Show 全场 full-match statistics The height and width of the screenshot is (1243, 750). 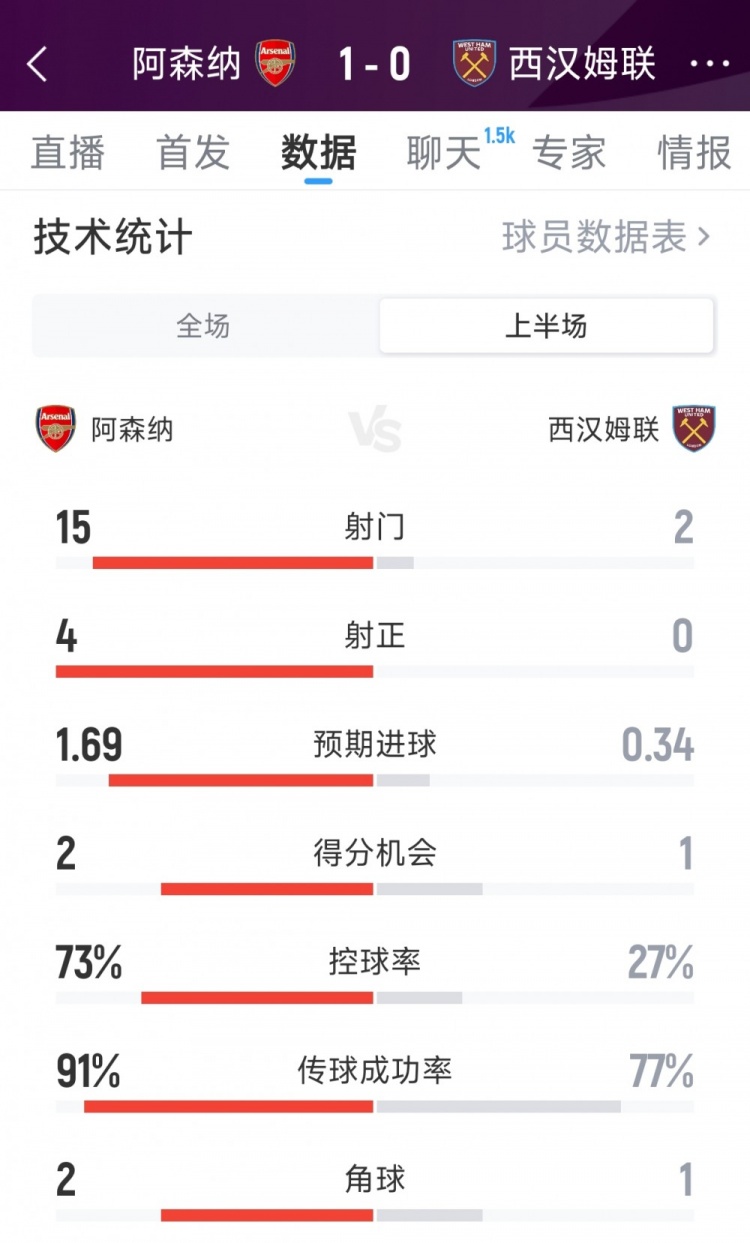click(x=204, y=326)
